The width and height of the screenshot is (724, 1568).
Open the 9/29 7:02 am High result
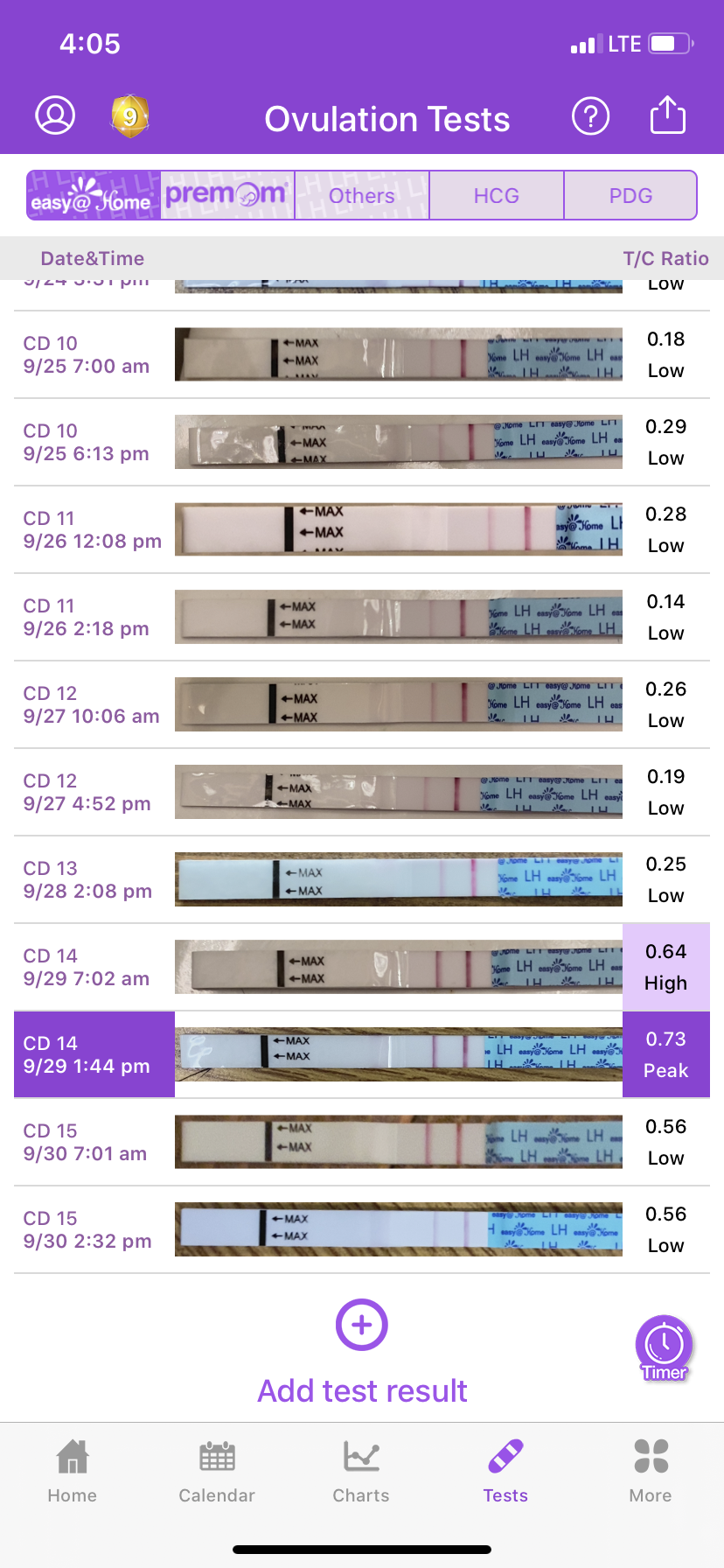pyautogui.click(x=665, y=967)
